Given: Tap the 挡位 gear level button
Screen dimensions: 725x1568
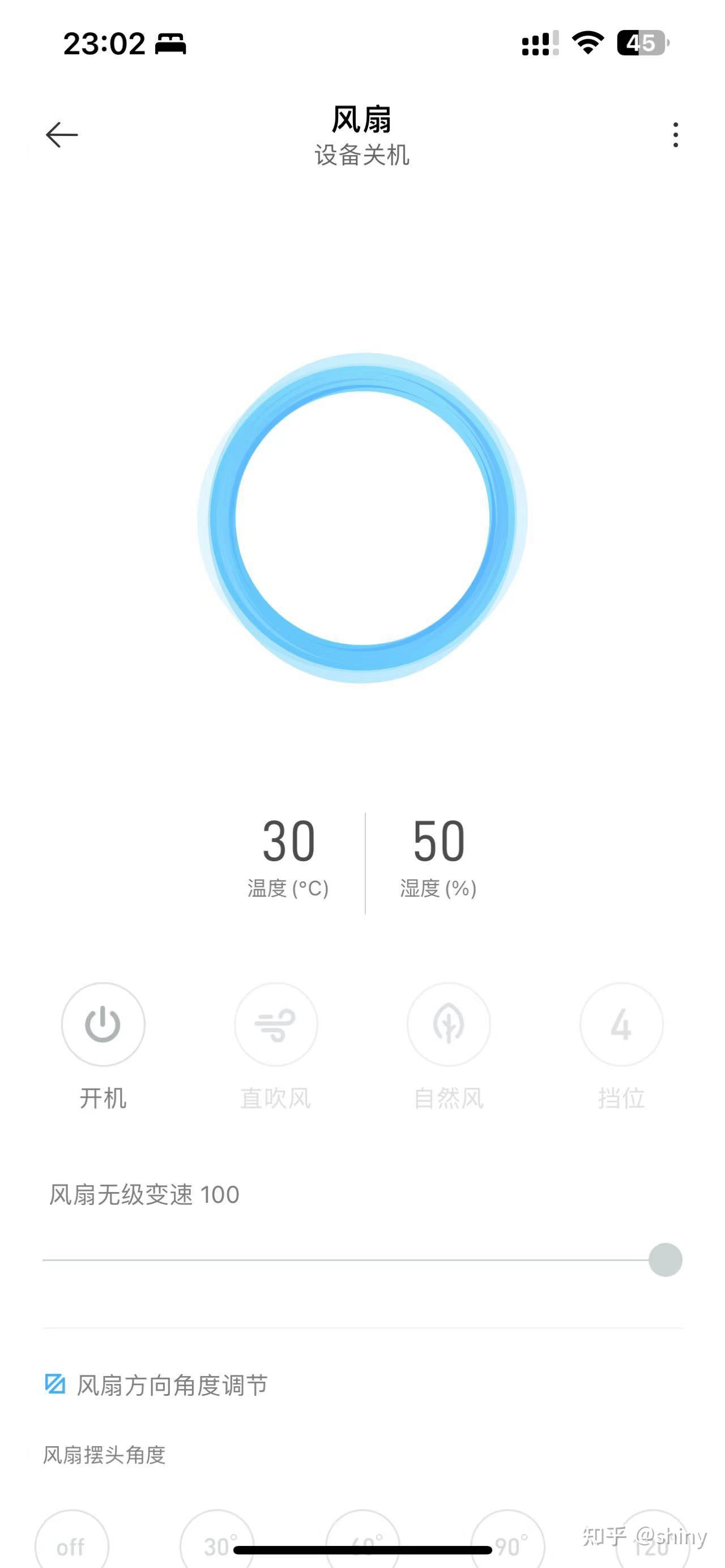Looking at the screenshot, I should [x=621, y=1024].
